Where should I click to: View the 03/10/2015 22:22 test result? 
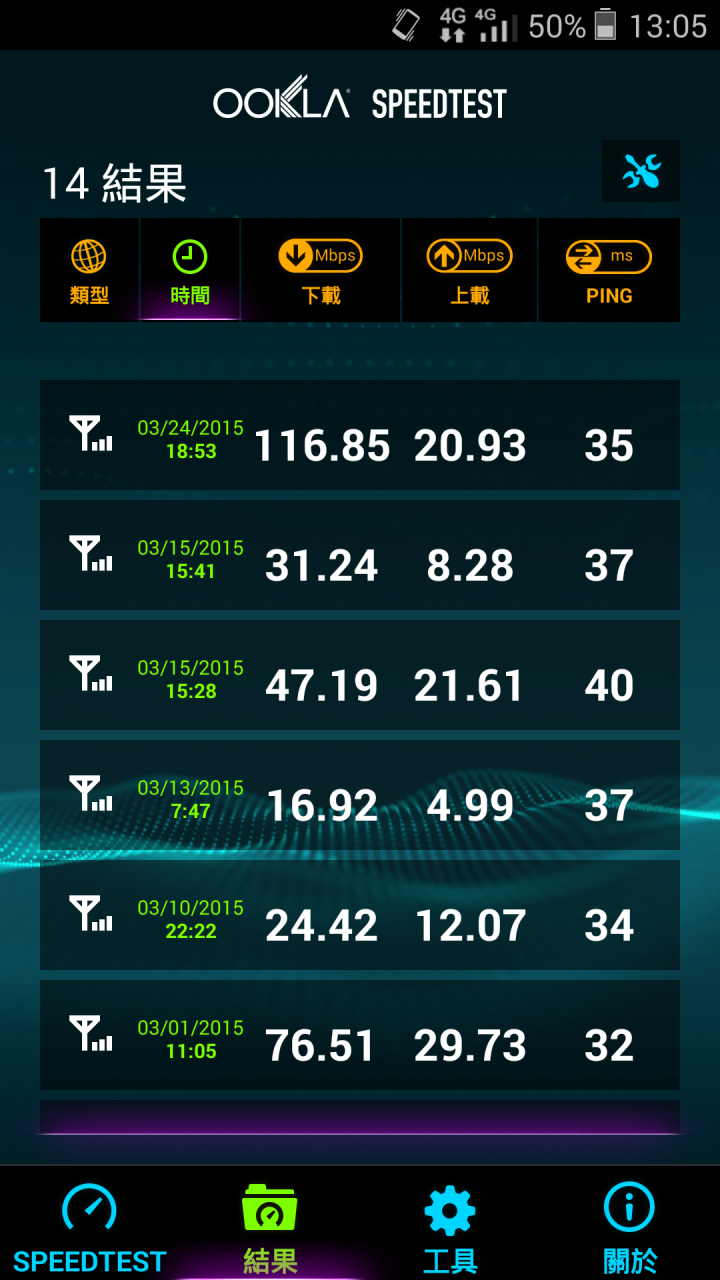click(360, 915)
